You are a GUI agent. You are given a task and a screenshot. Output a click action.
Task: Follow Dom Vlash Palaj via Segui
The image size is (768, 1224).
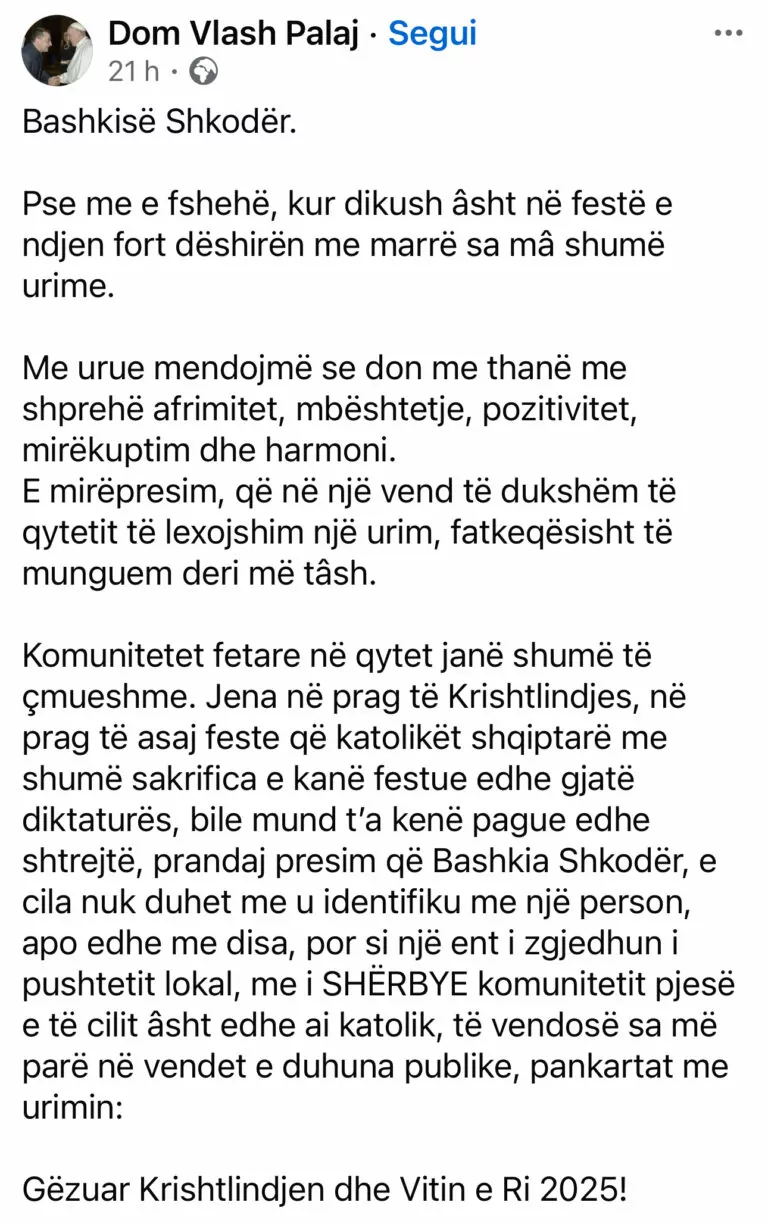point(432,33)
